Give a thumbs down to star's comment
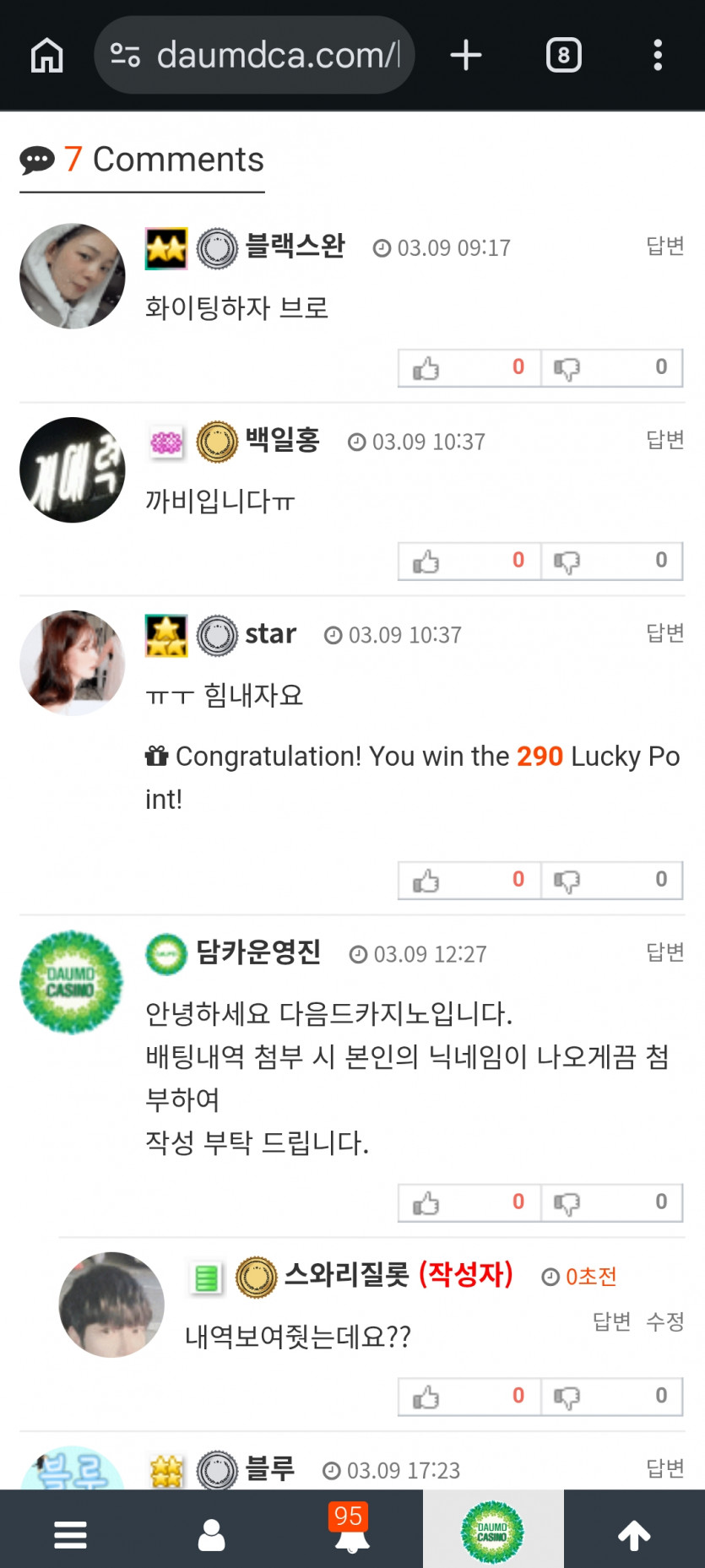The height and width of the screenshot is (1568, 705). 566,880
